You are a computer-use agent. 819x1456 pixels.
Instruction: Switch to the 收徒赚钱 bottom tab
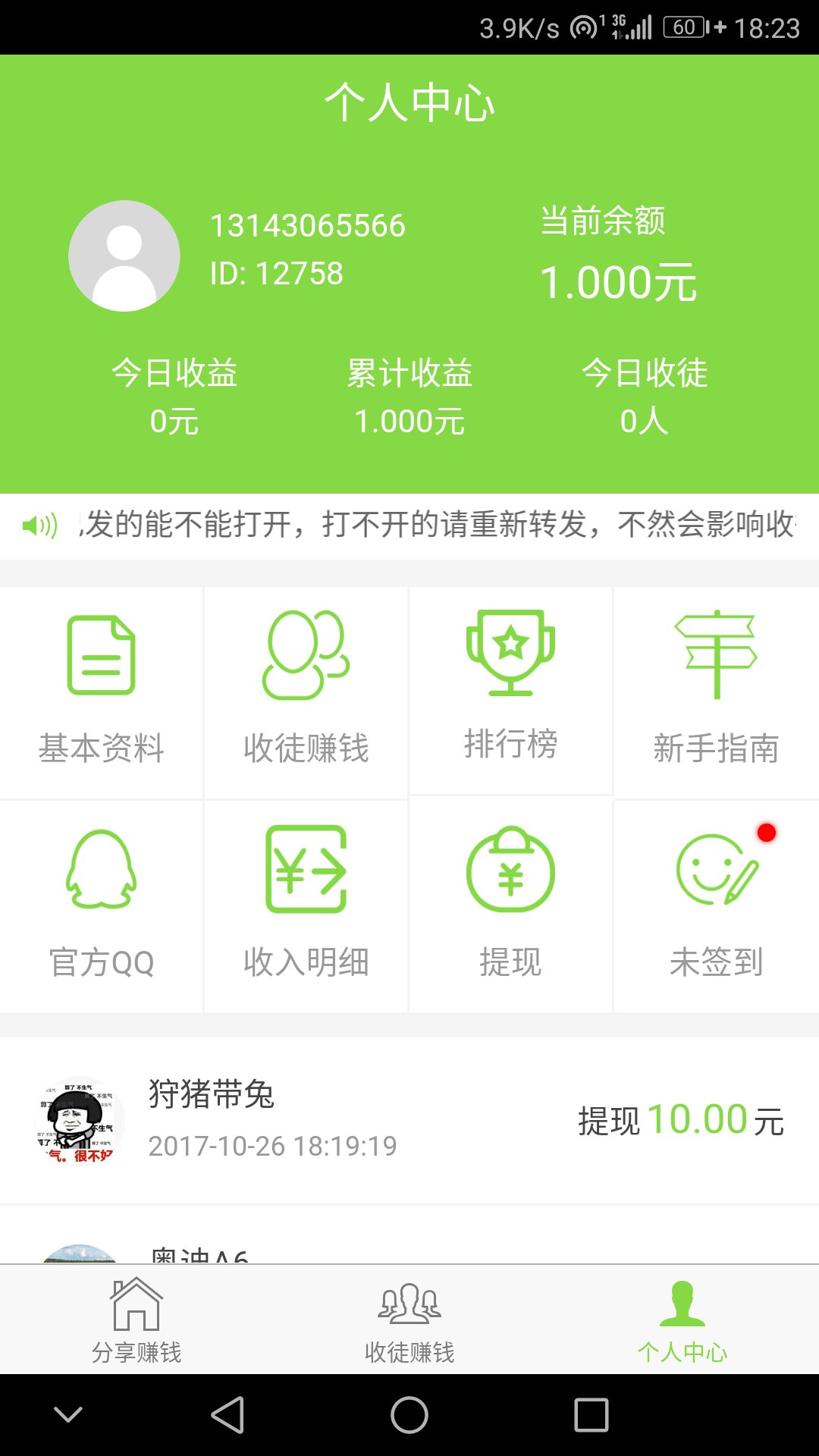point(409,1319)
